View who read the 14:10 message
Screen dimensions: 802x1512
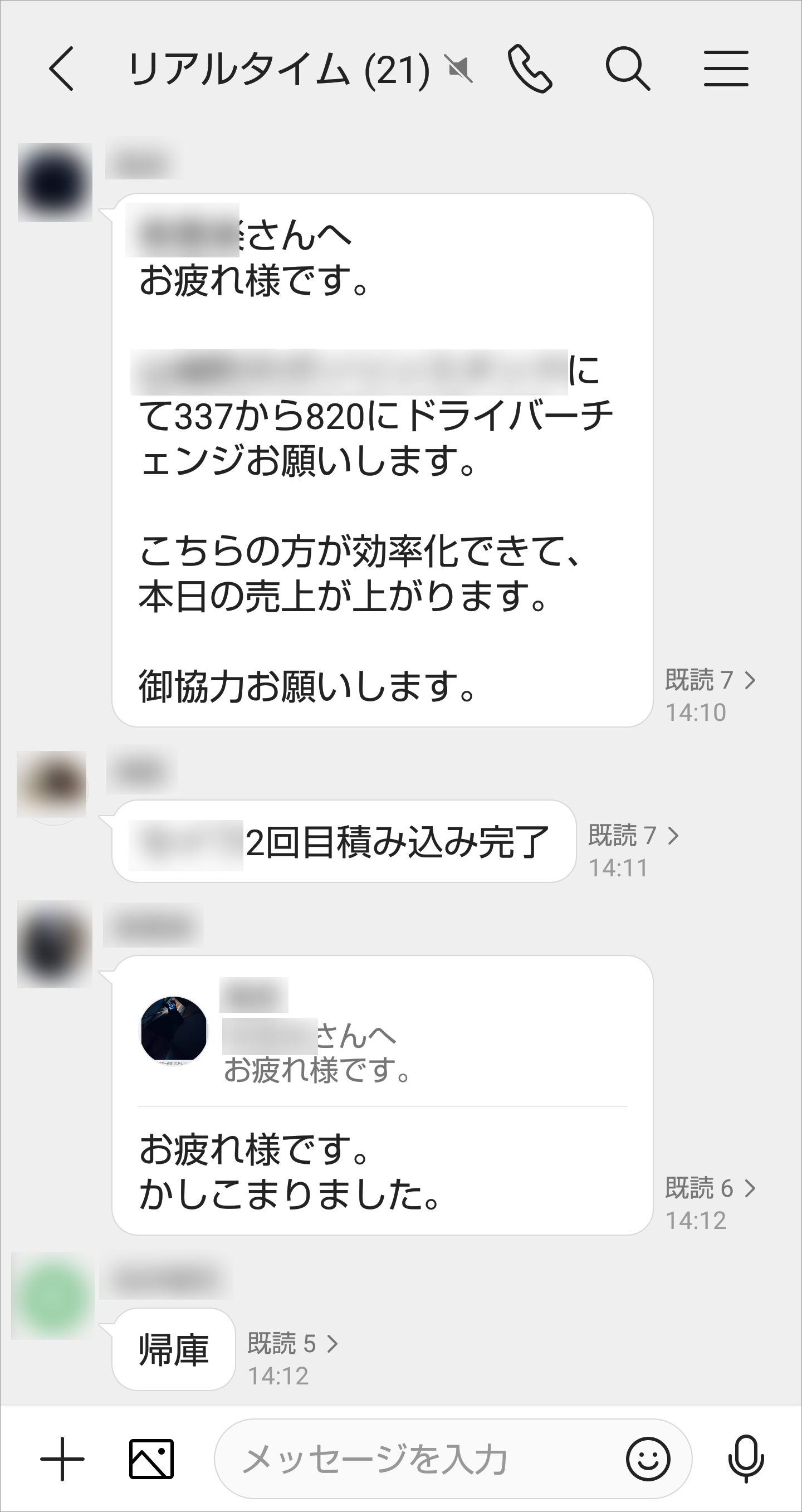pyautogui.click(x=711, y=680)
